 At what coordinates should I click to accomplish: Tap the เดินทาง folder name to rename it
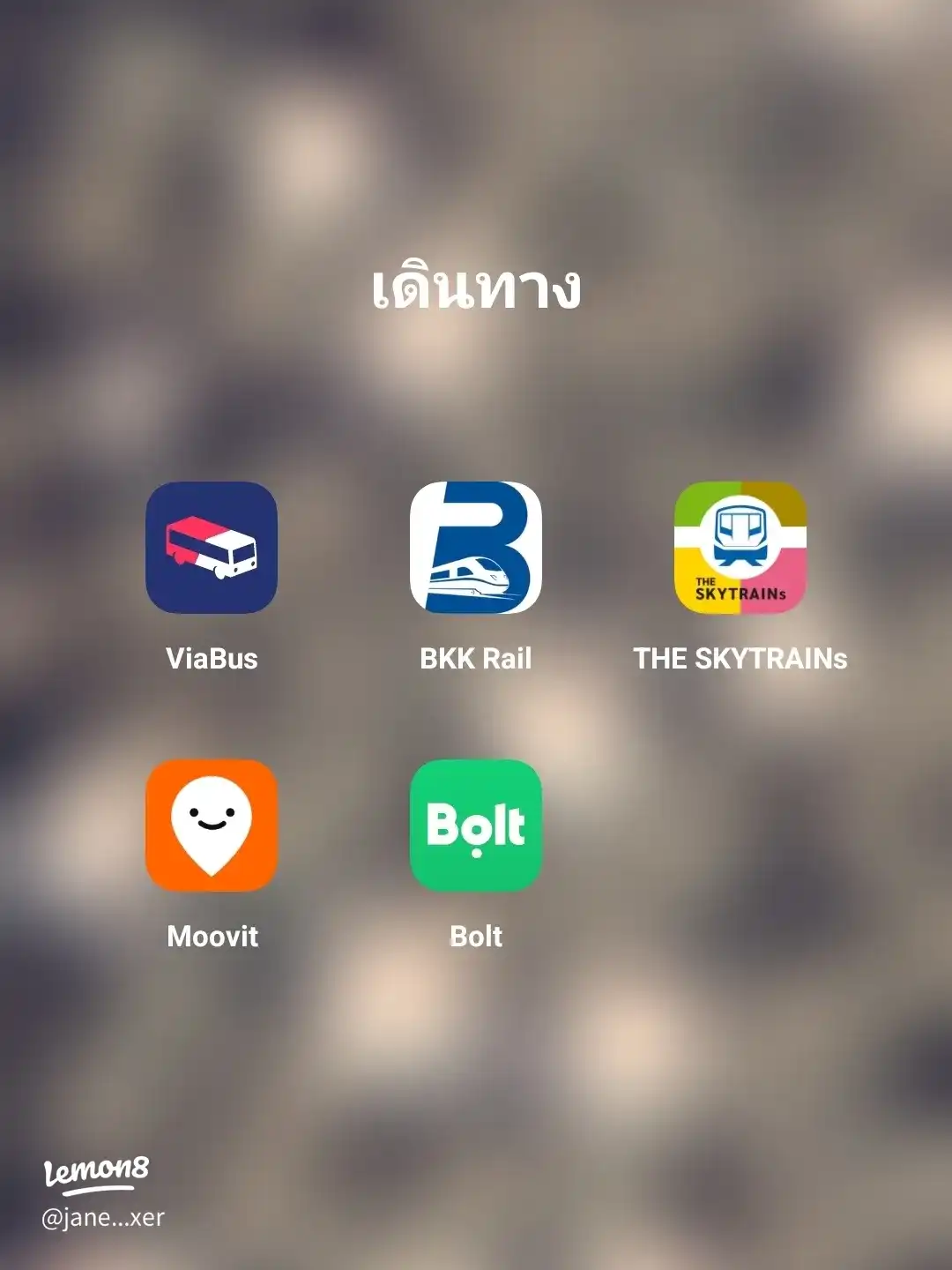[x=476, y=288]
